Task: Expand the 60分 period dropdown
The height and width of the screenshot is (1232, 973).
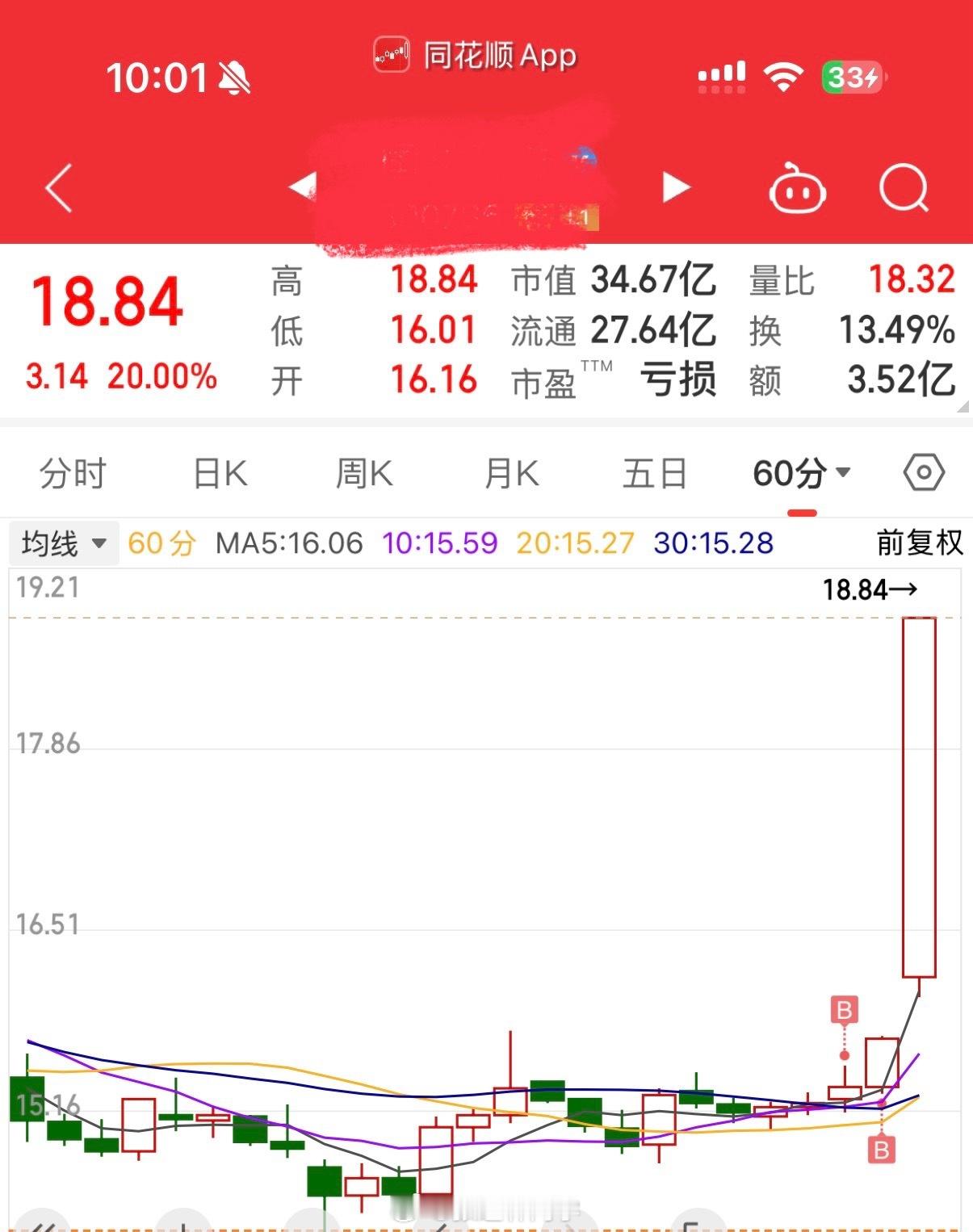Action: 801,473
